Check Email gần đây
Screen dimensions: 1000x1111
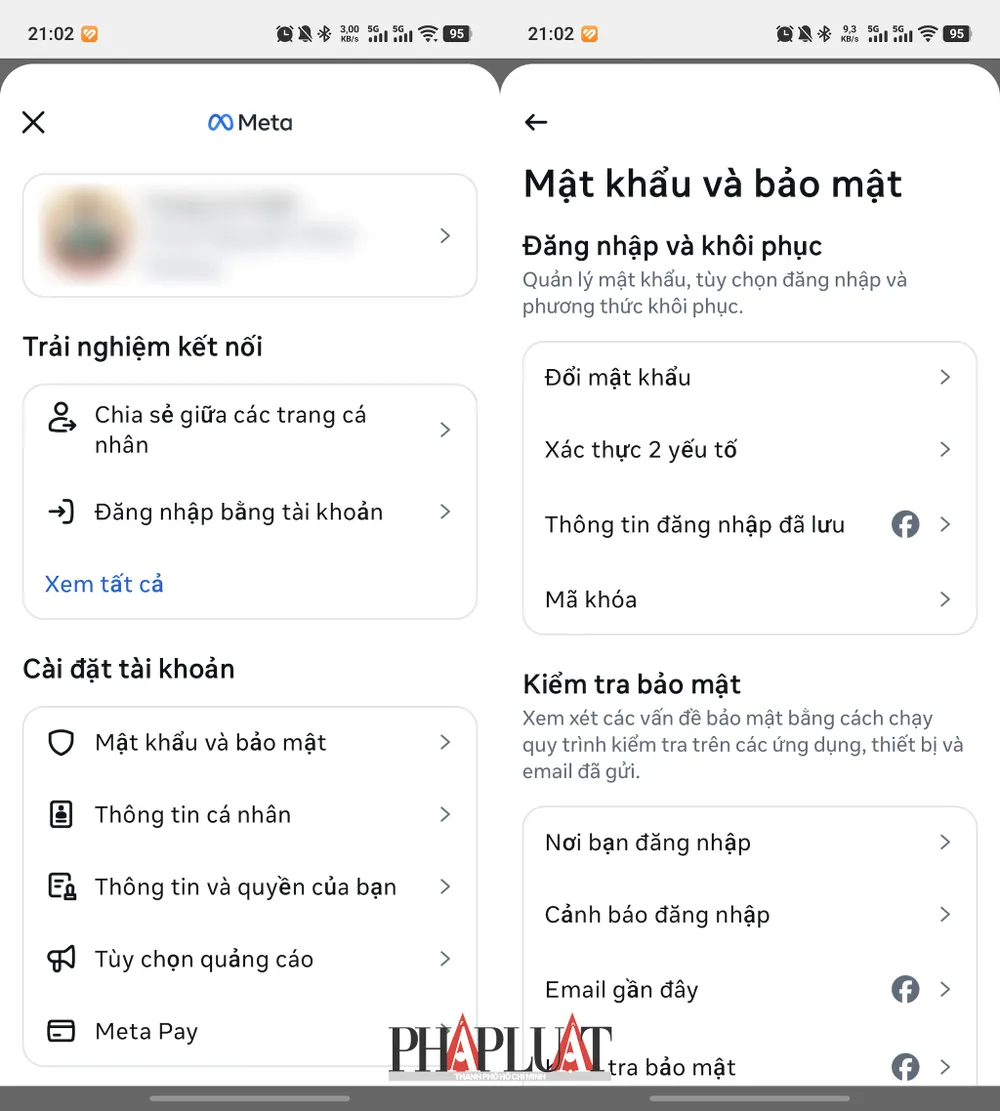748,990
